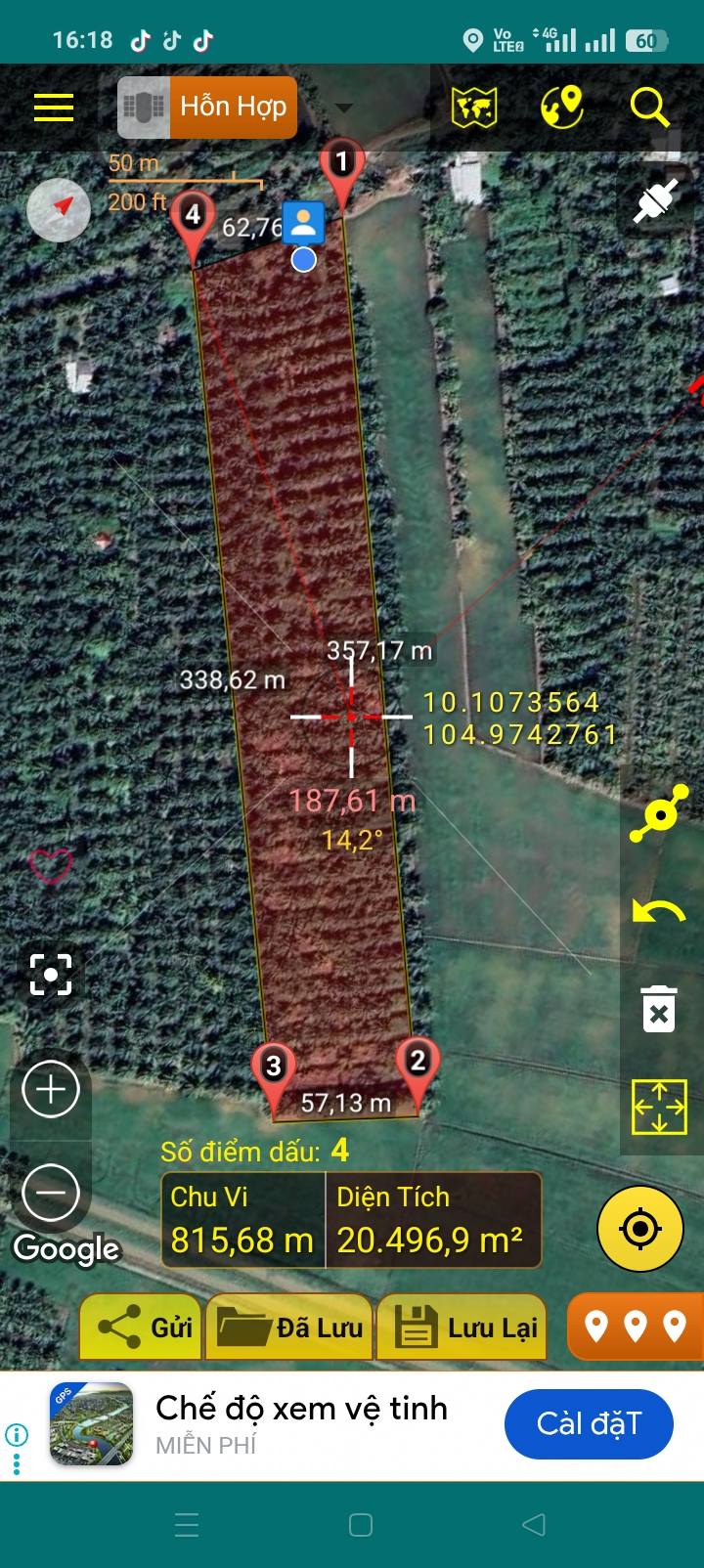Open the globe location pin icon
The height and width of the screenshot is (1568, 704).
[562, 108]
